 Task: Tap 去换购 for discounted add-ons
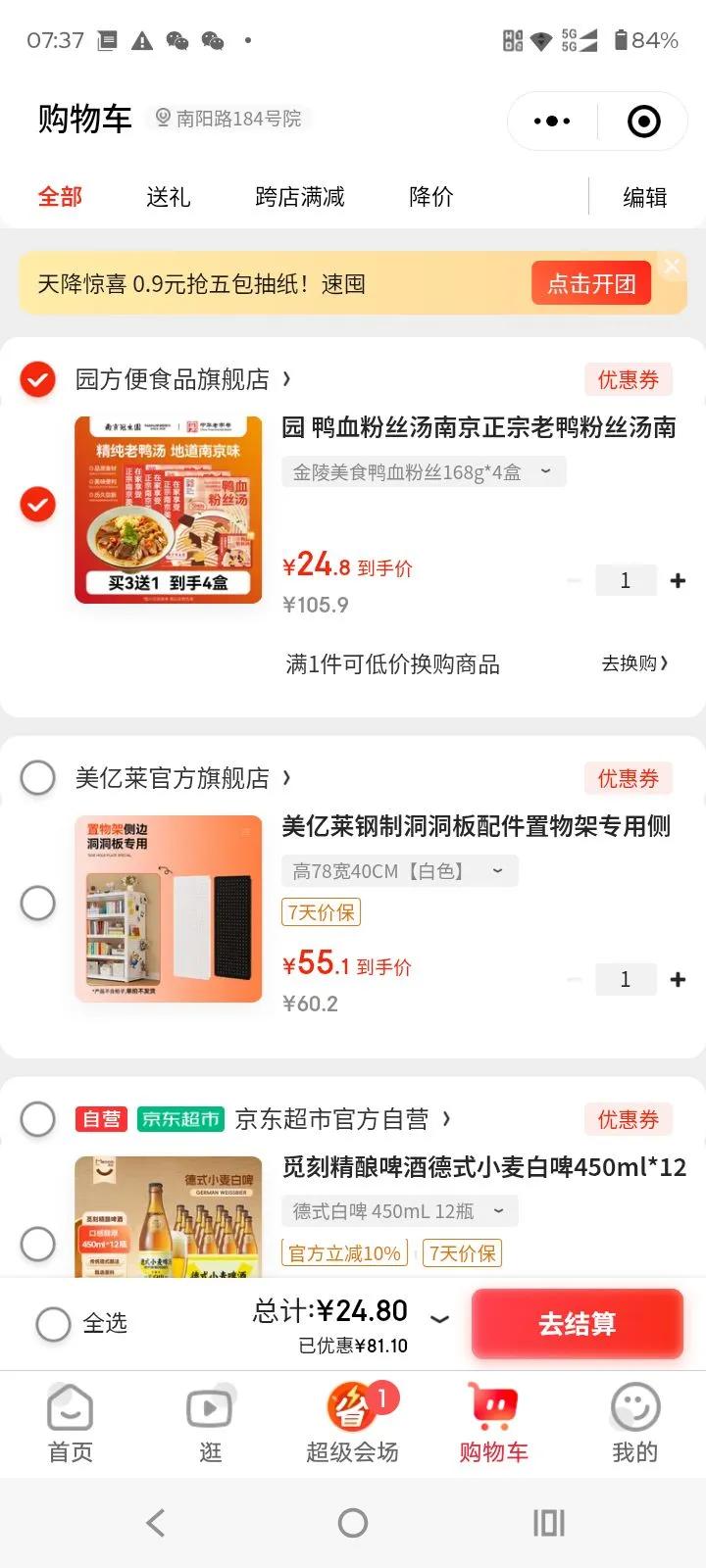pyautogui.click(x=634, y=663)
